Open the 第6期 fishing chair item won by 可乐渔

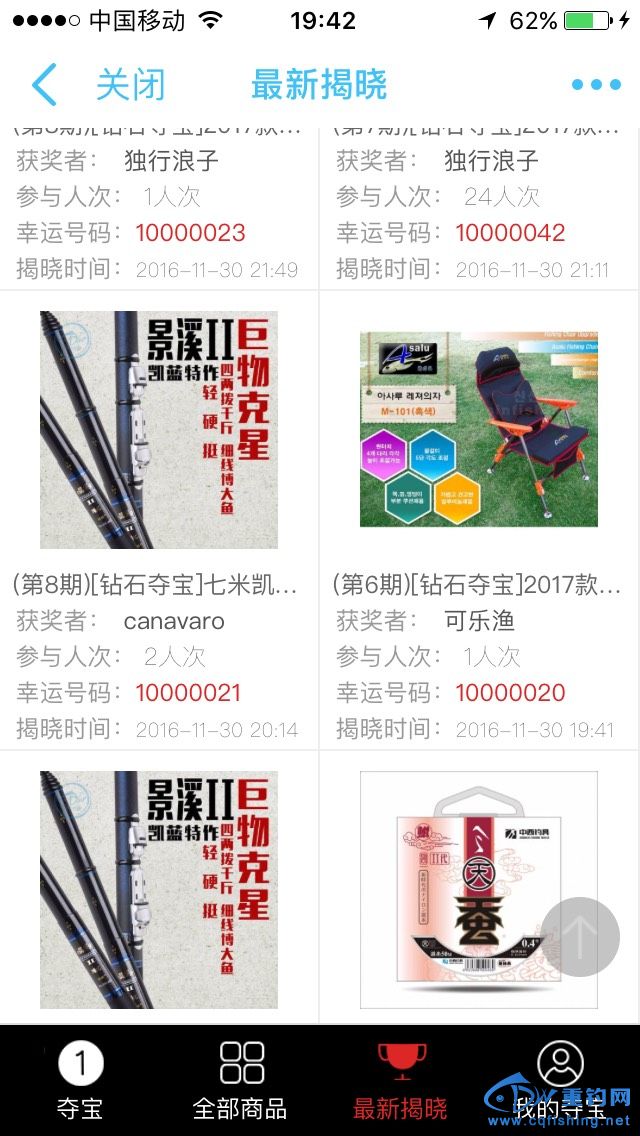pyautogui.click(x=478, y=430)
